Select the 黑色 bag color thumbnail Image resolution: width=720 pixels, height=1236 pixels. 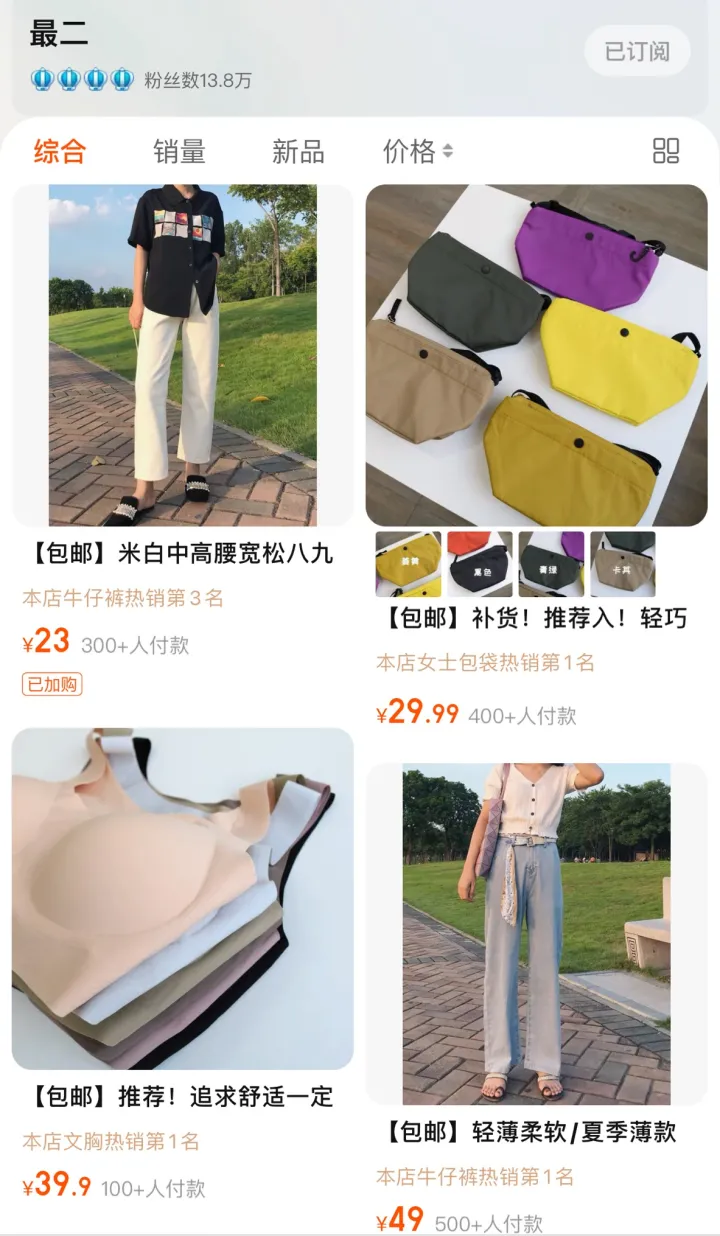(479, 564)
